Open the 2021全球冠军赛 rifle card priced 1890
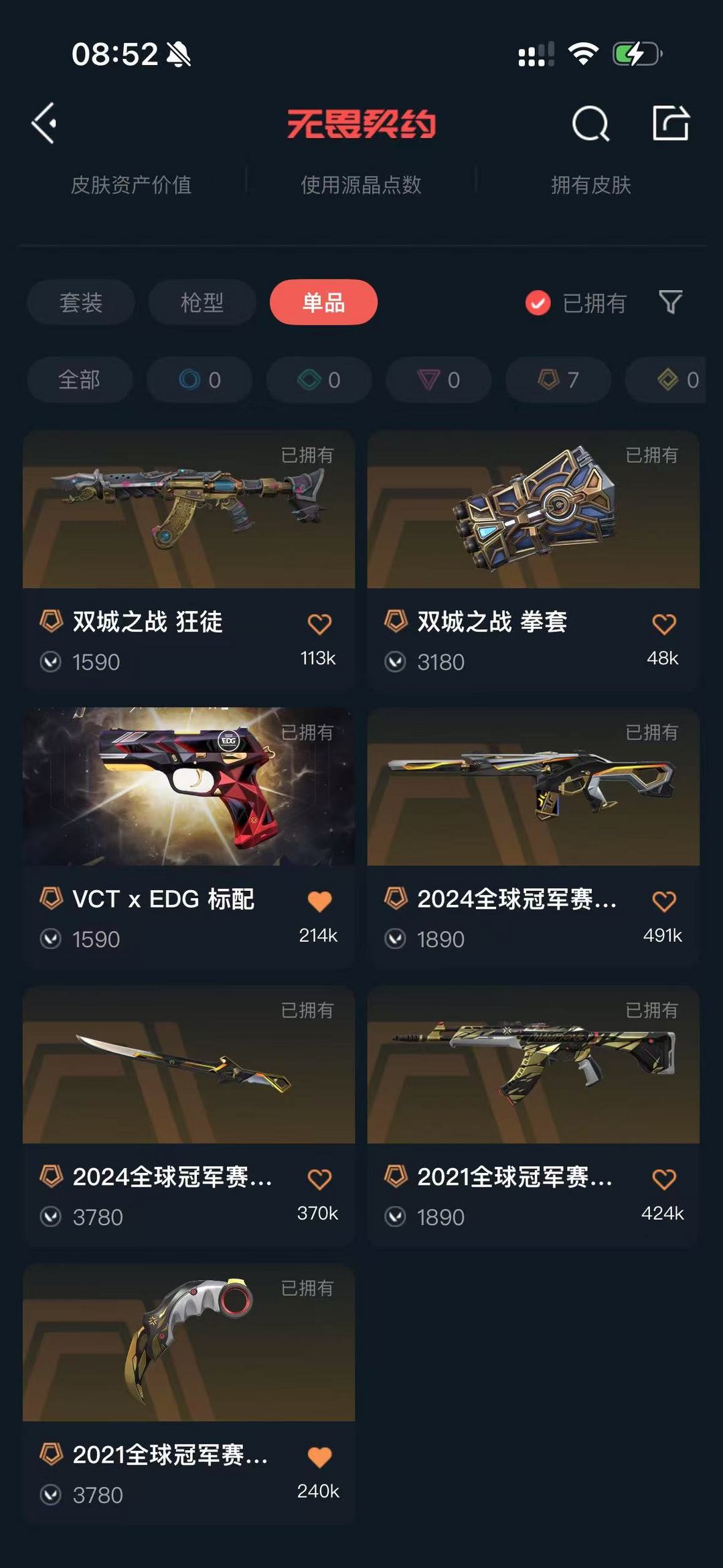The height and width of the screenshot is (1568, 723). tap(534, 1115)
